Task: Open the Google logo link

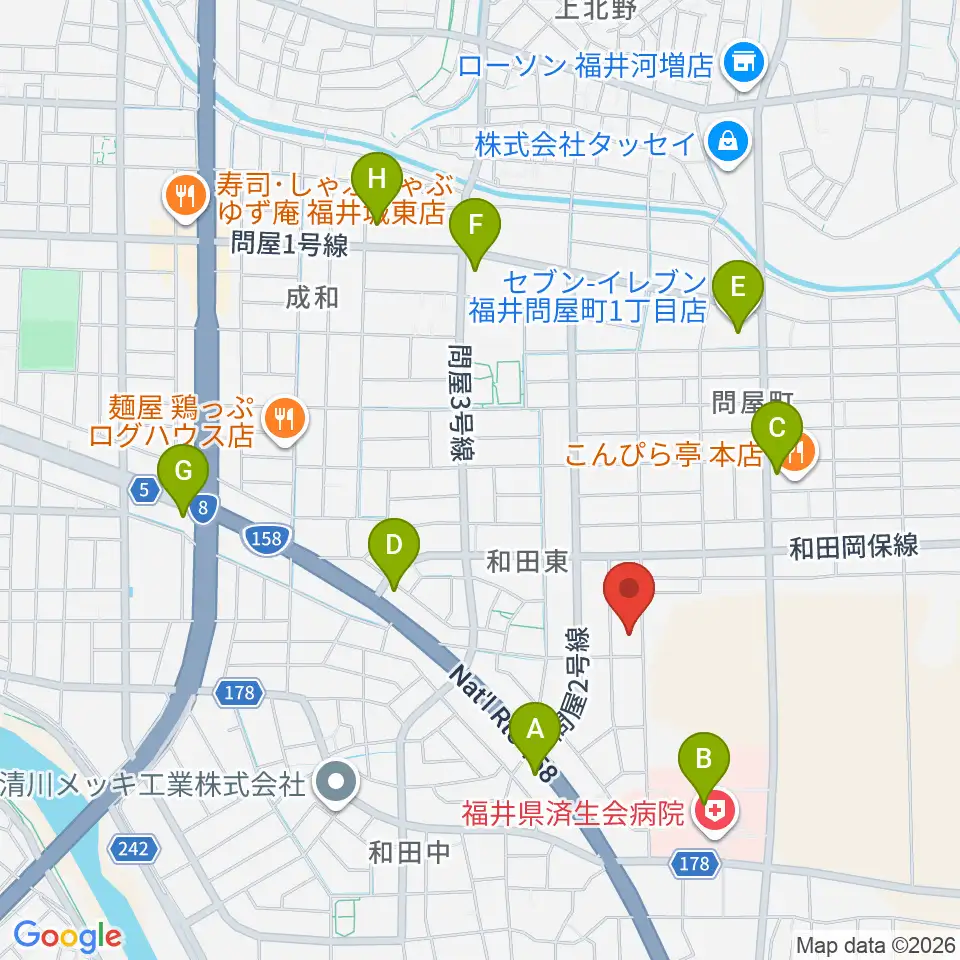Action: click(x=67, y=937)
